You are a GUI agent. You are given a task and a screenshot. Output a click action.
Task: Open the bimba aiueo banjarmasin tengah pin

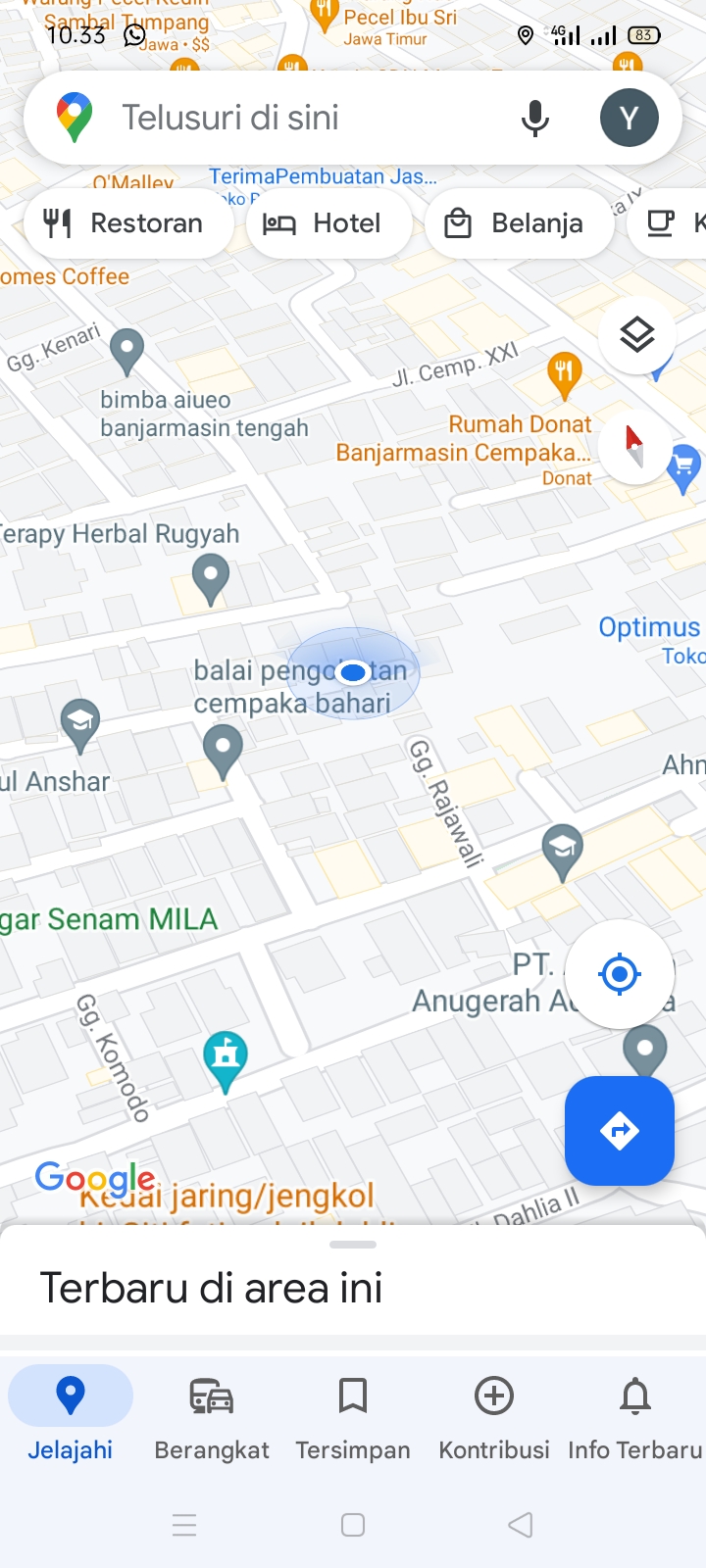pyautogui.click(x=126, y=352)
